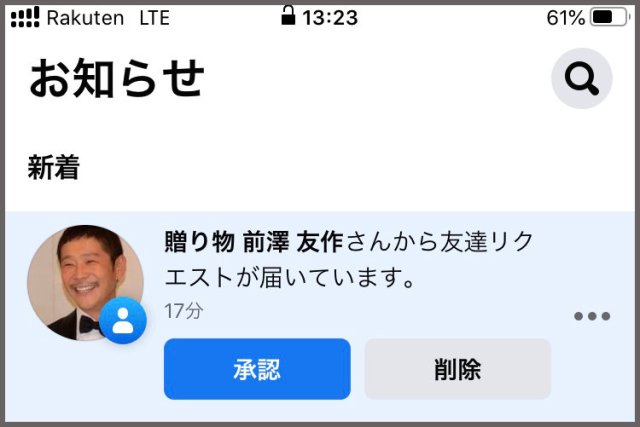
Task: Approve the friend request with 承認
Action: (x=257, y=369)
